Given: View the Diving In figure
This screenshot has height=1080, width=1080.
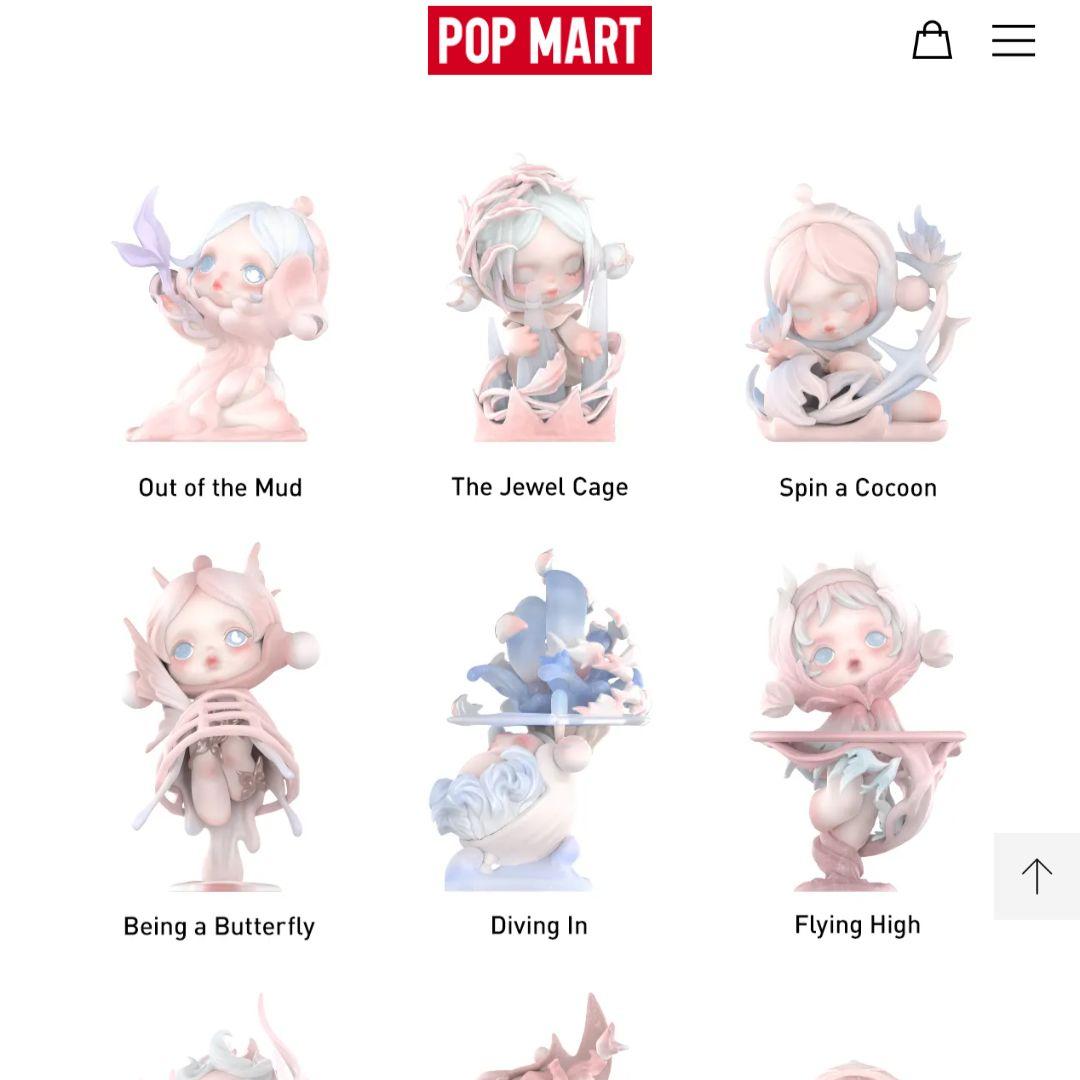Looking at the screenshot, I should tap(539, 720).
